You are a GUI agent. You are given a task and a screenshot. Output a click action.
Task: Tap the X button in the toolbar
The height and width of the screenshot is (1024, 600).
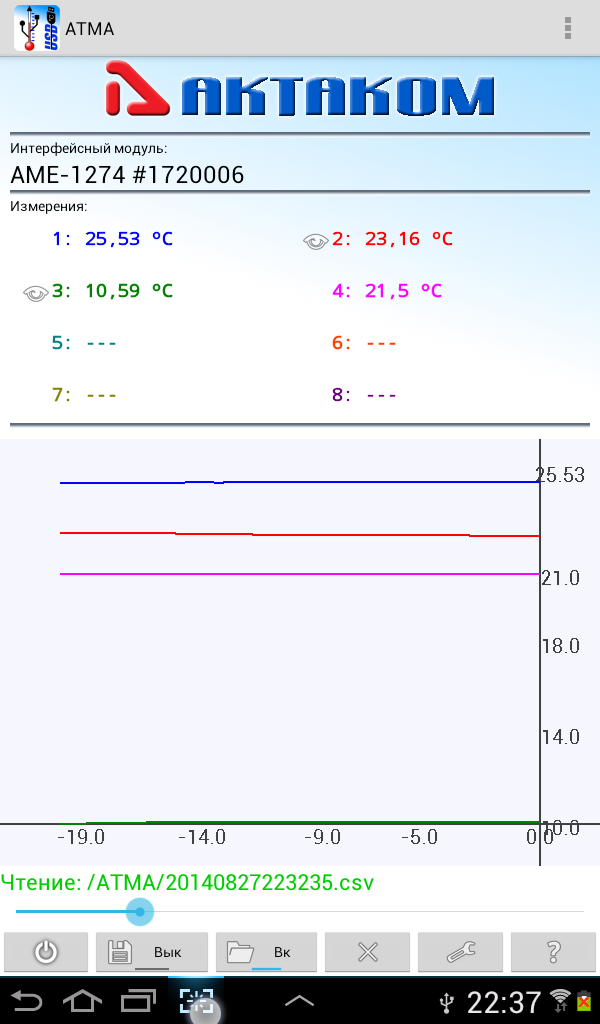point(368,952)
